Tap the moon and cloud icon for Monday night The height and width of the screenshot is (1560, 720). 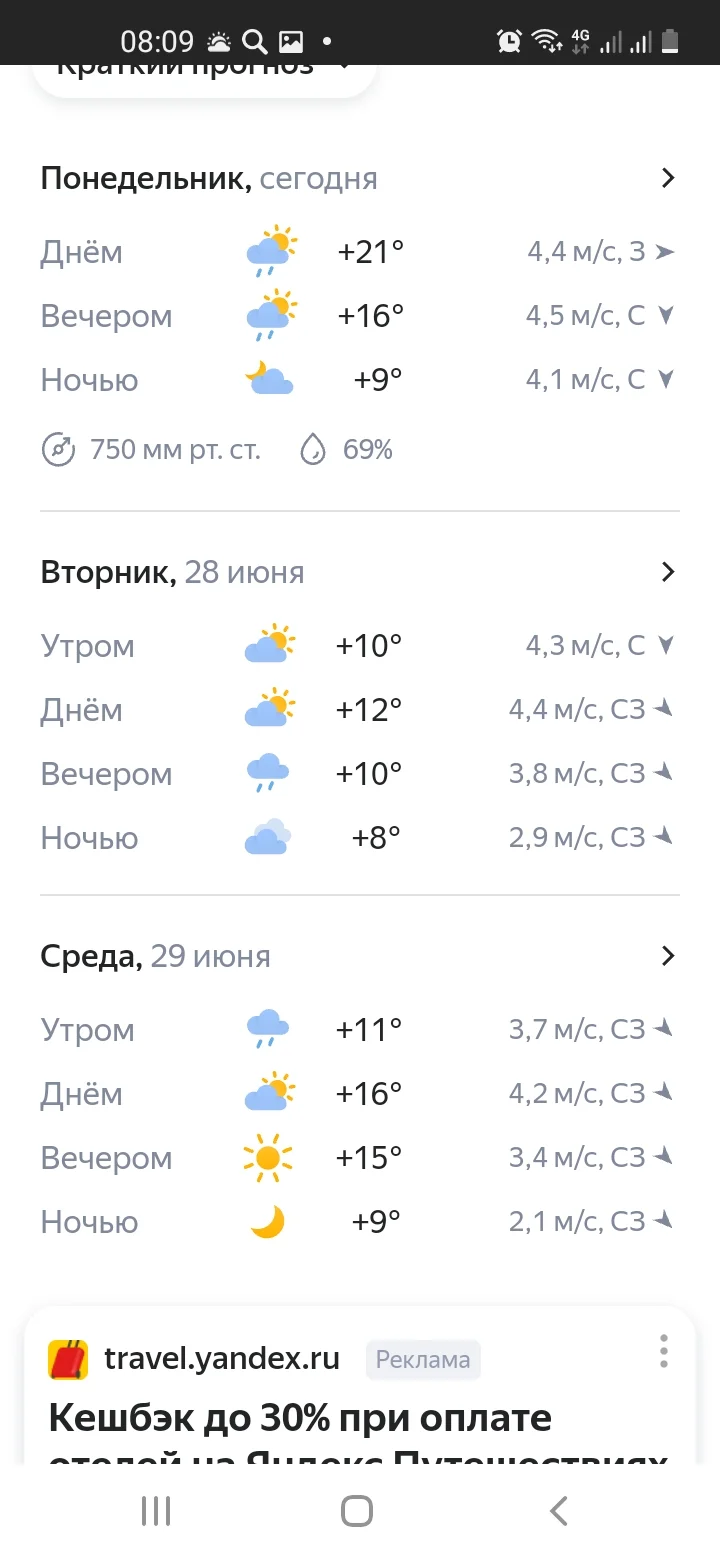(266, 379)
